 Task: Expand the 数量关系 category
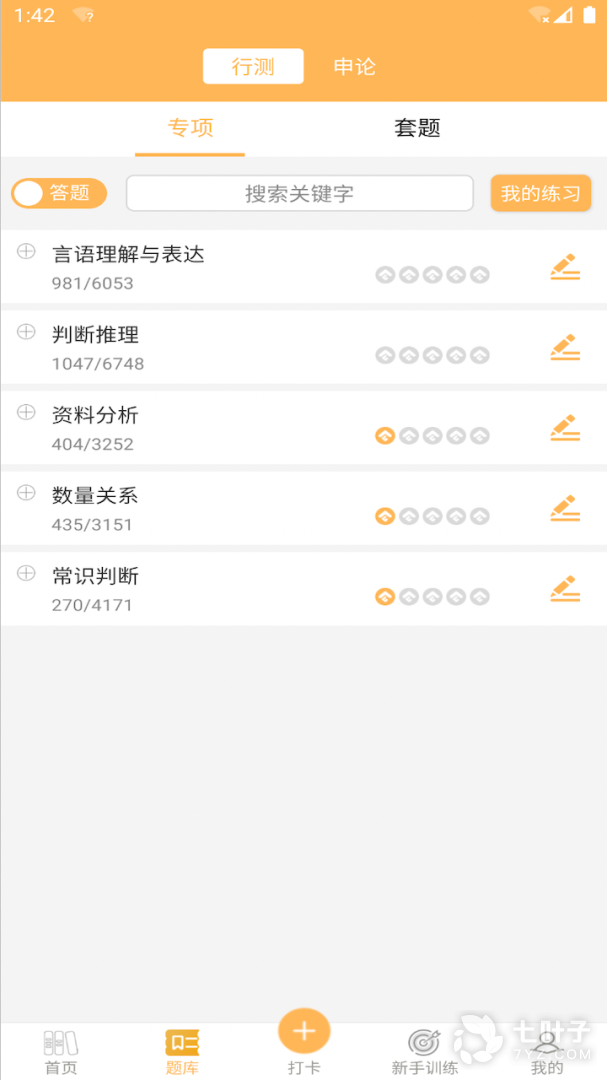coord(27,493)
